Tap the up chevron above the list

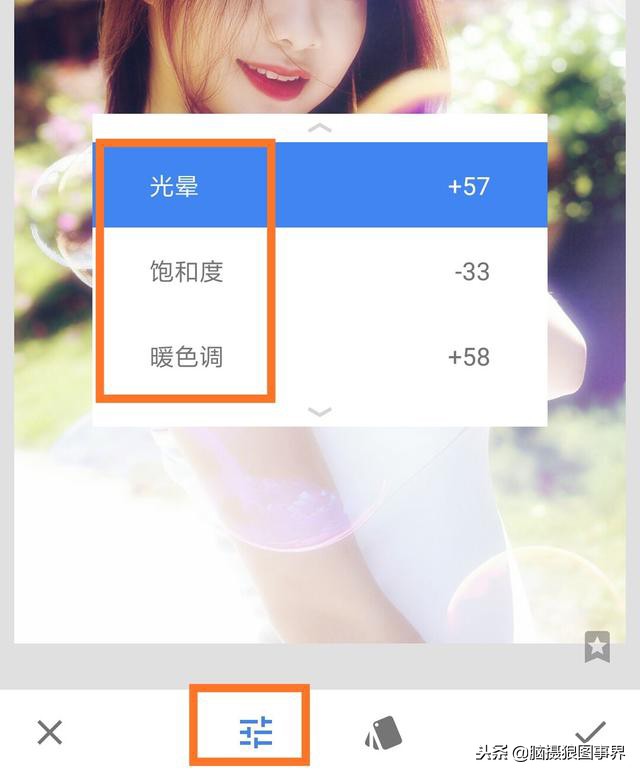coord(319,128)
